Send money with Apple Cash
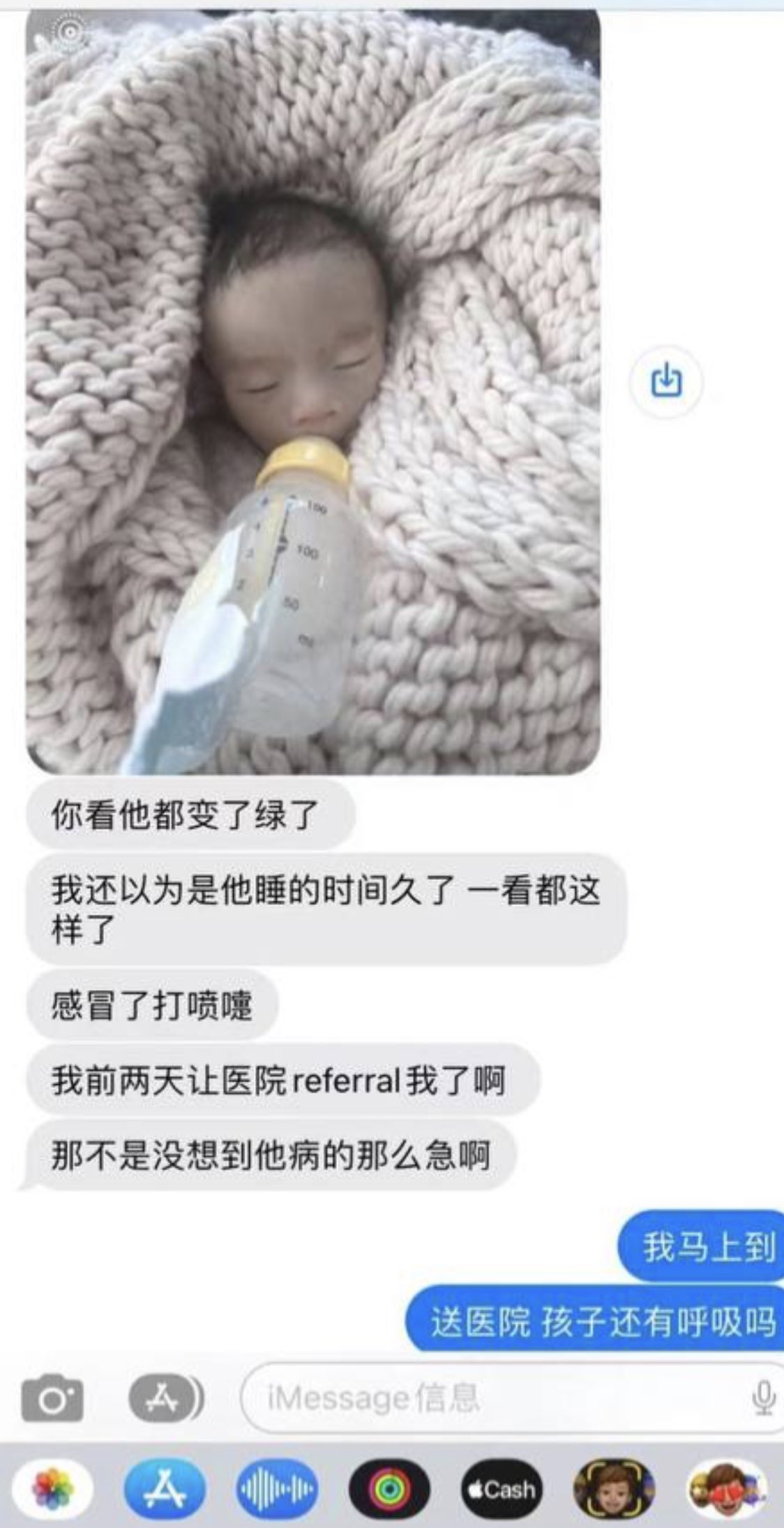This screenshot has width=784, height=1528. pyautogui.click(x=502, y=1489)
